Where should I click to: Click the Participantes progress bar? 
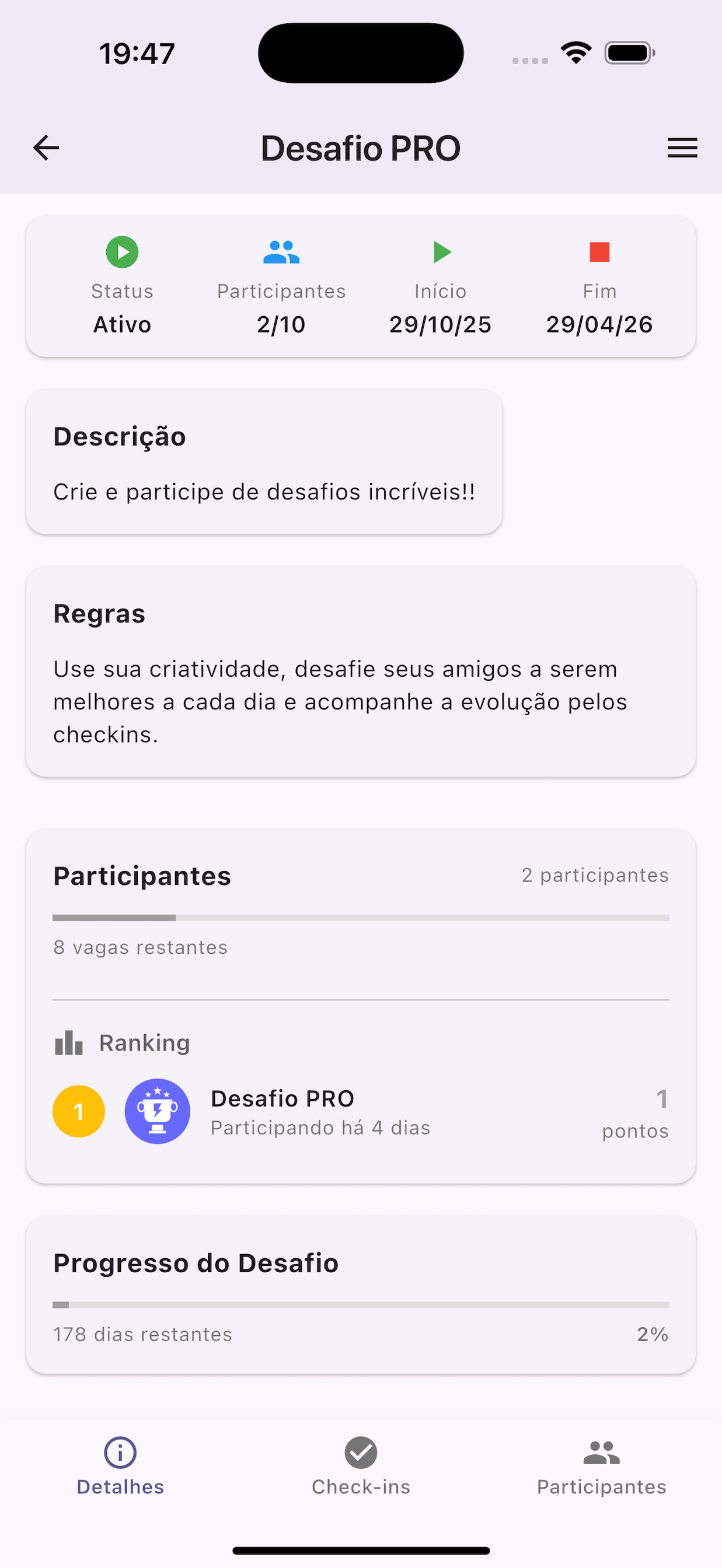pyautogui.click(x=361, y=916)
